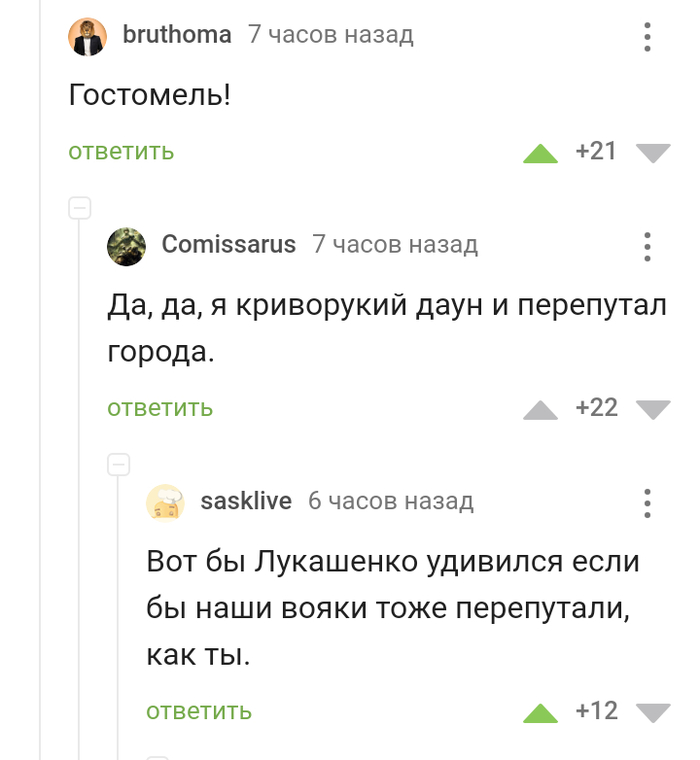700x760 pixels.
Task: Downvote bruthoma's comment
Action: [653, 153]
